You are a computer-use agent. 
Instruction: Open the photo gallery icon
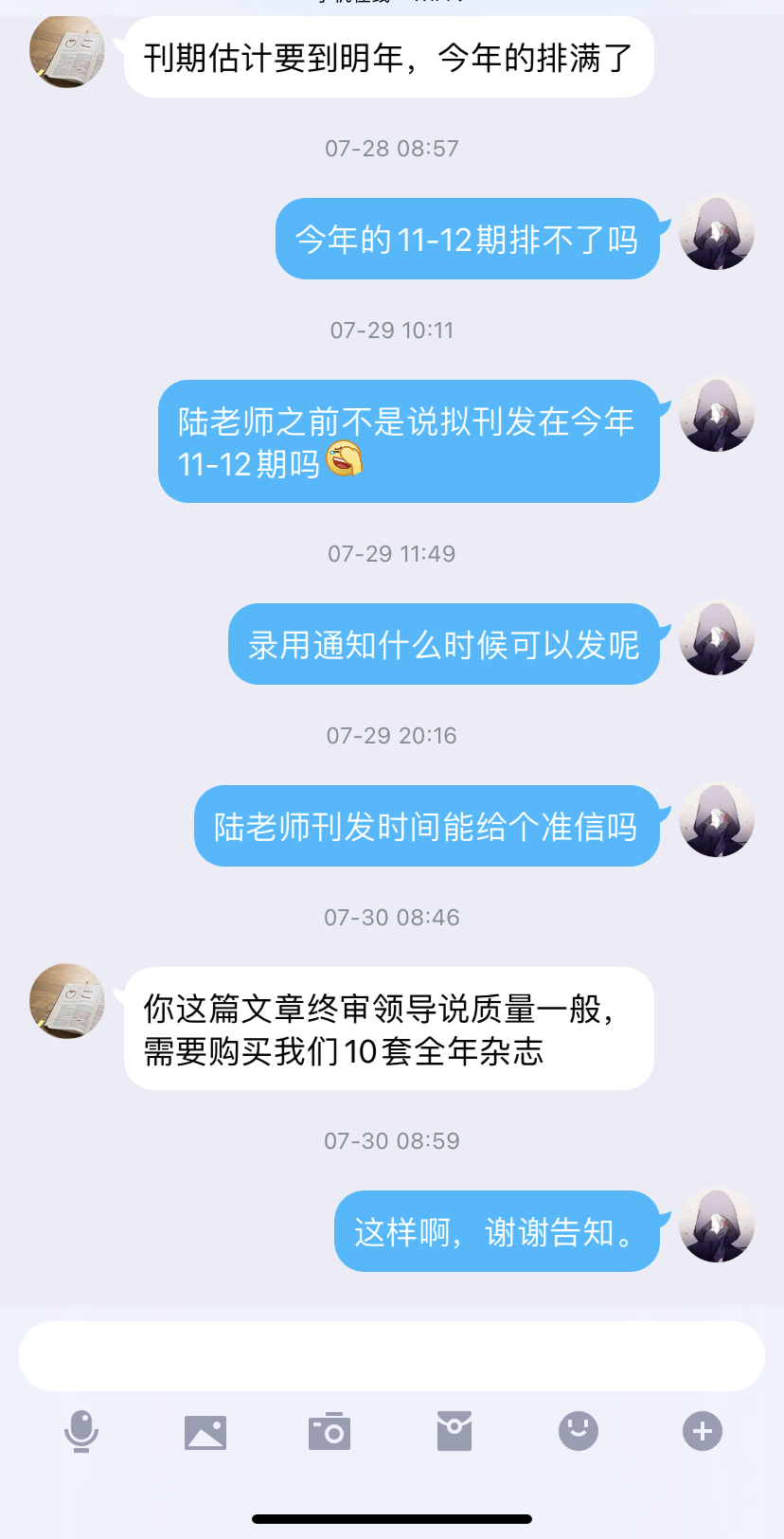(205, 1432)
